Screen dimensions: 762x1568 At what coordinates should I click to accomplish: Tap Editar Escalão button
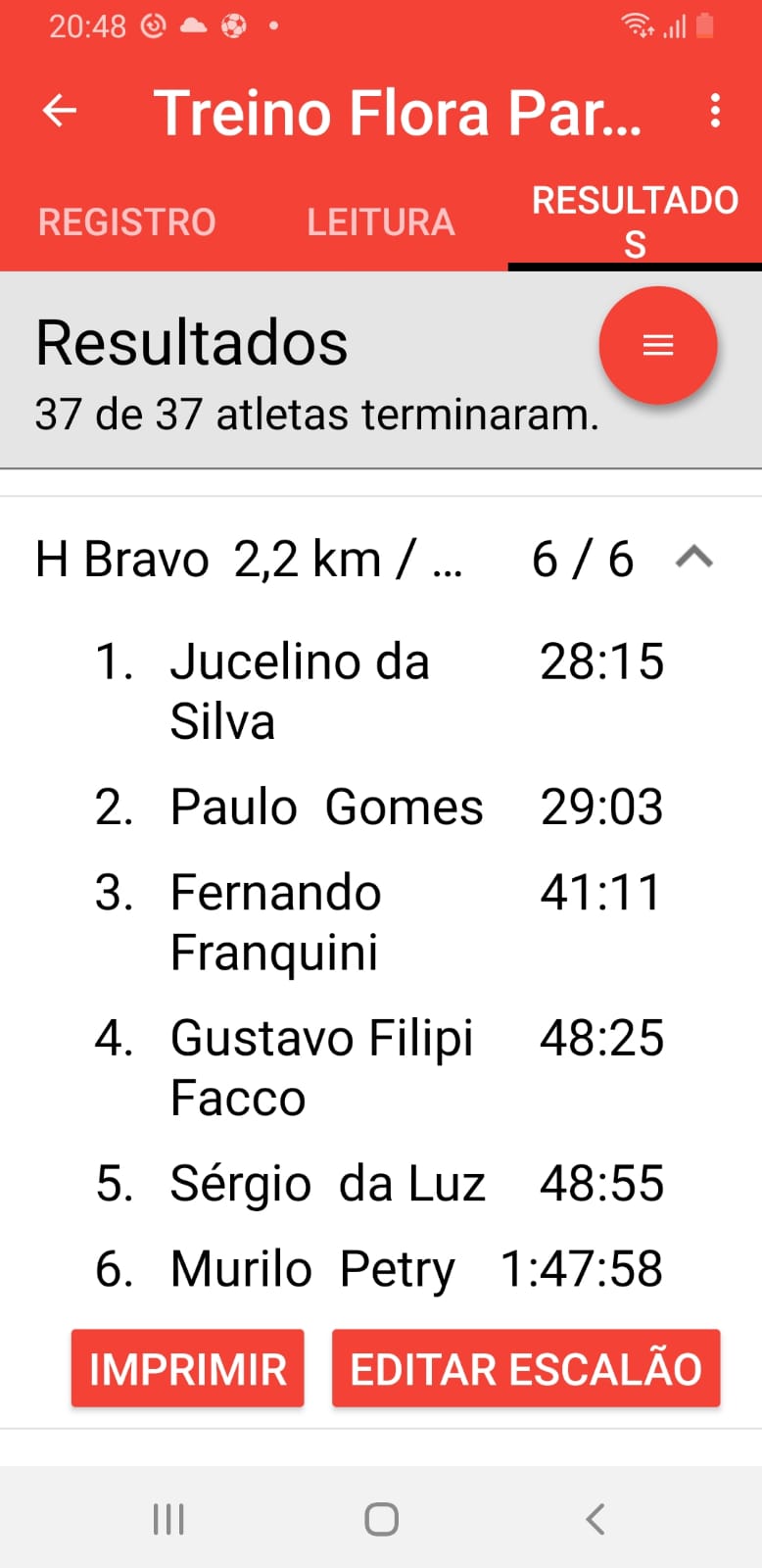pyautogui.click(x=526, y=1369)
